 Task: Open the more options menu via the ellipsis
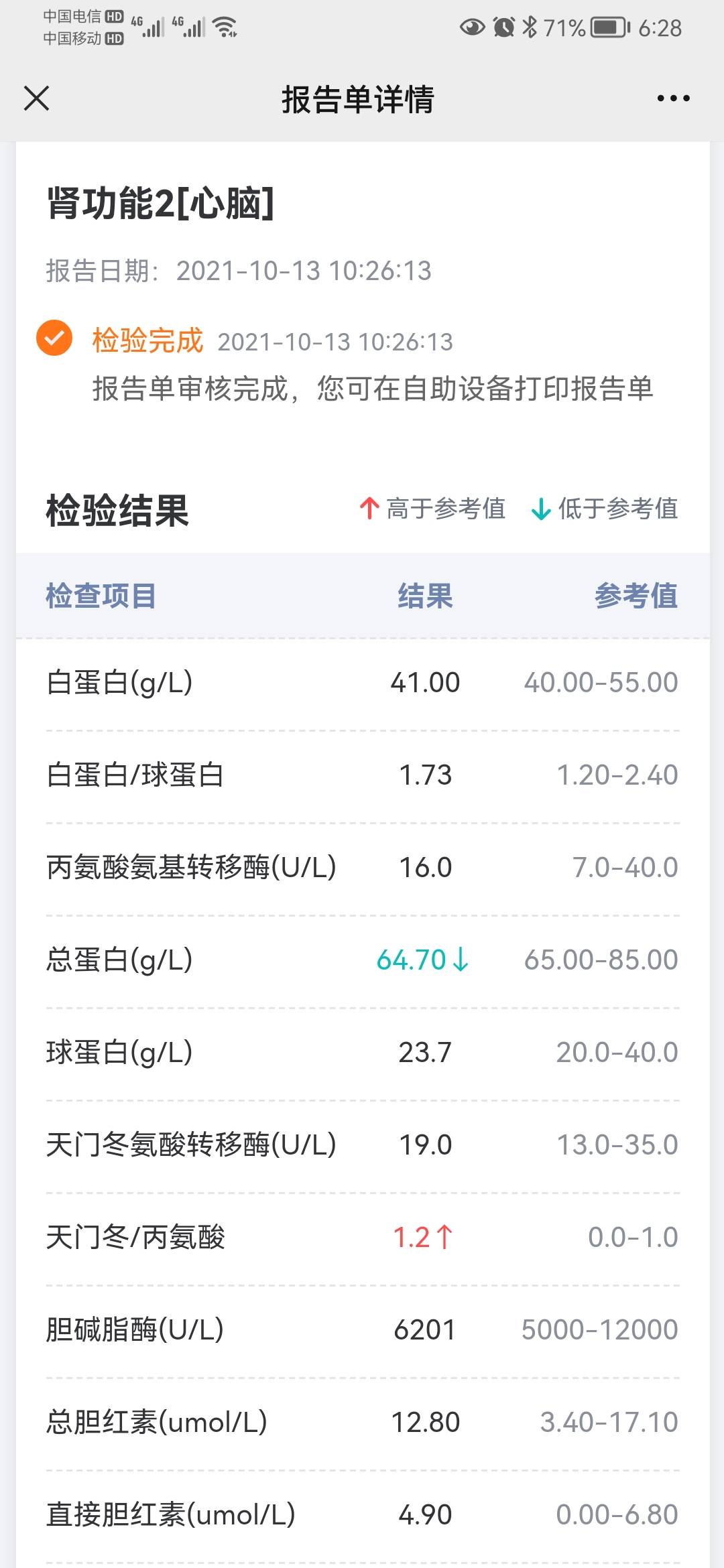pos(673,99)
